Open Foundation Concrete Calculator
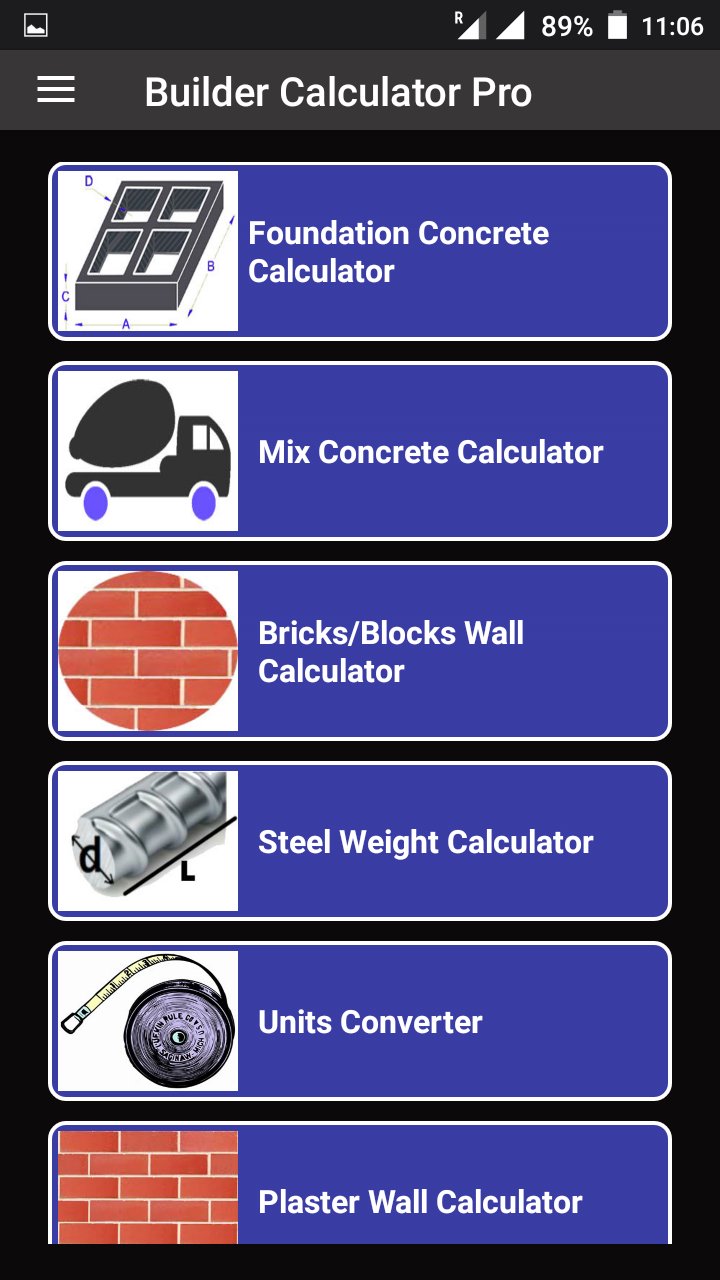Image resolution: width=720 pixels, height=1280 pixels. [360, 251]
